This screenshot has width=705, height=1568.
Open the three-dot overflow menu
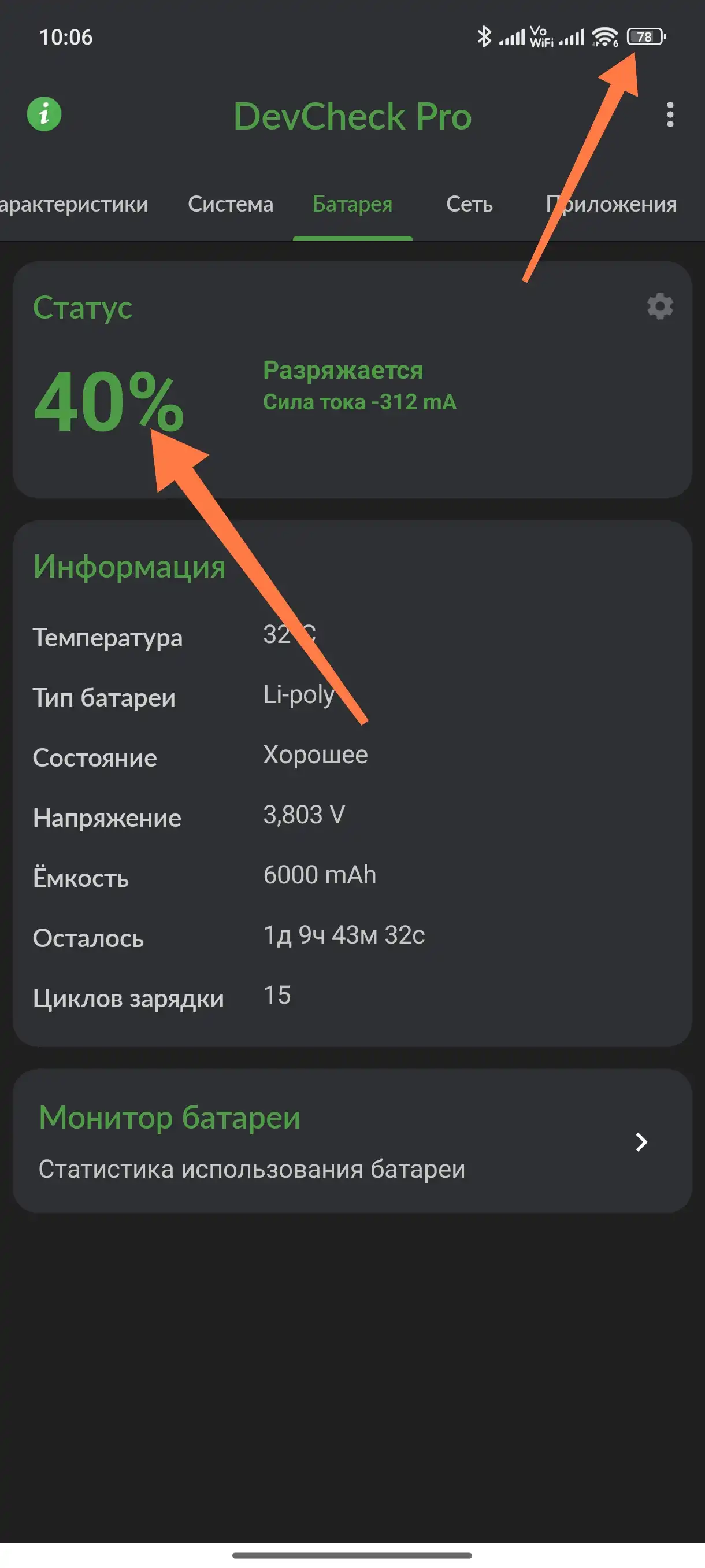670,114
